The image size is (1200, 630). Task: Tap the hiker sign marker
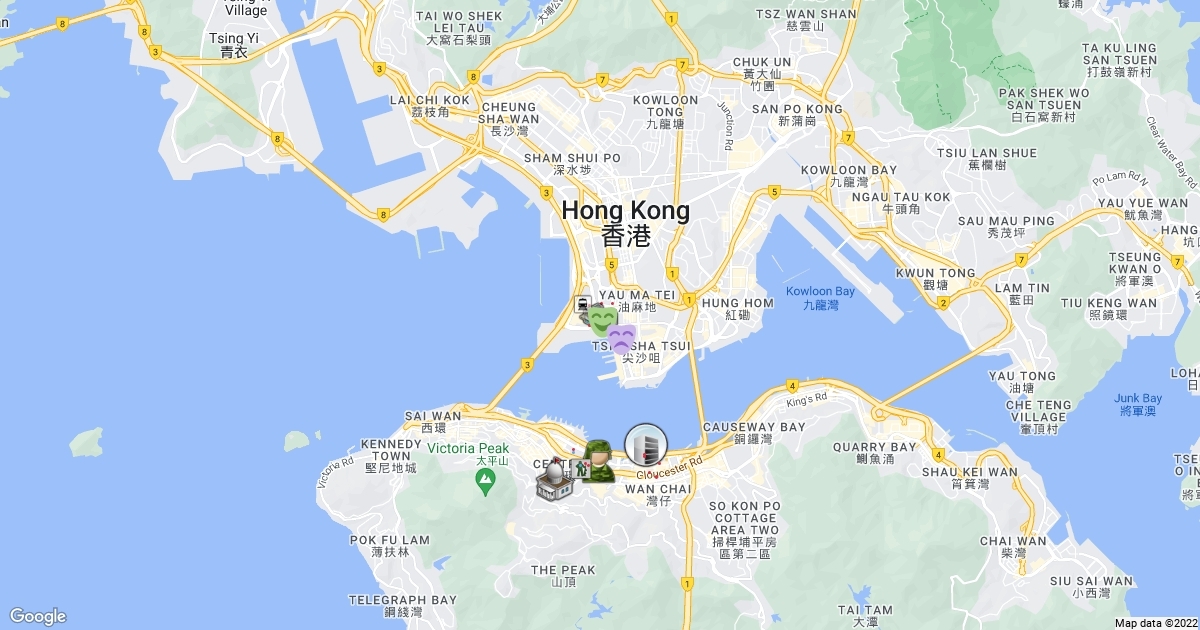click(579, 469)
